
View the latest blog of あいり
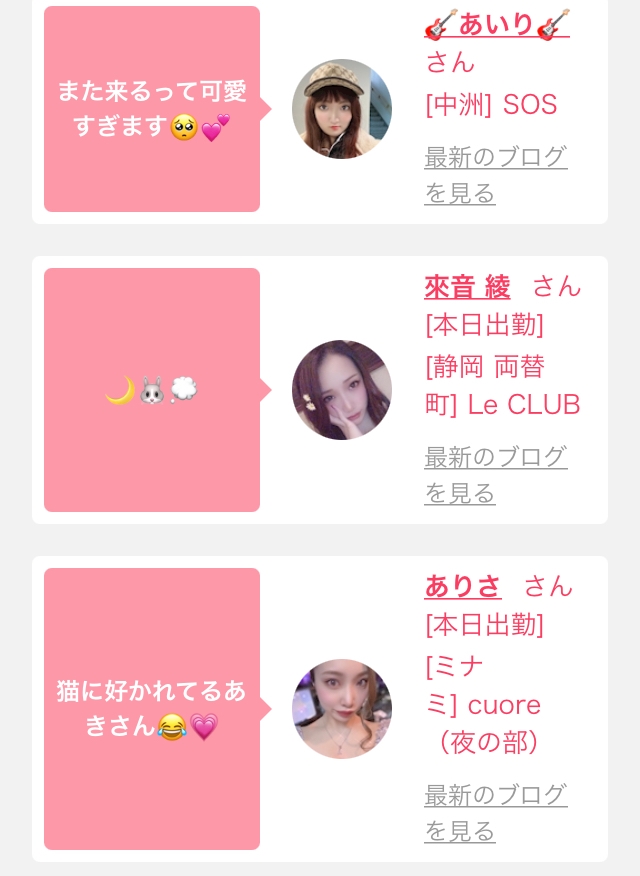coord(495,175)
